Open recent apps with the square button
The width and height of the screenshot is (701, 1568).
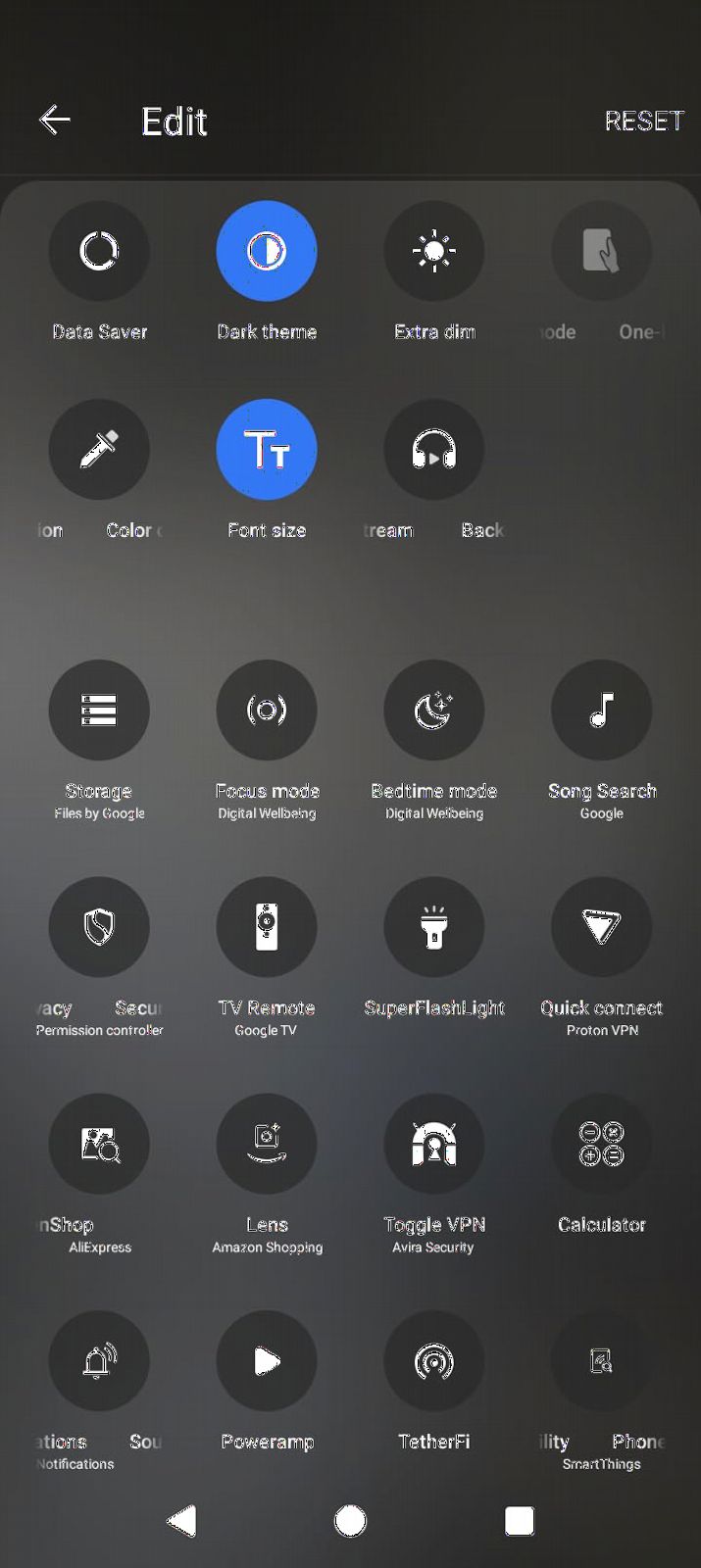(x=519, y=1521)
